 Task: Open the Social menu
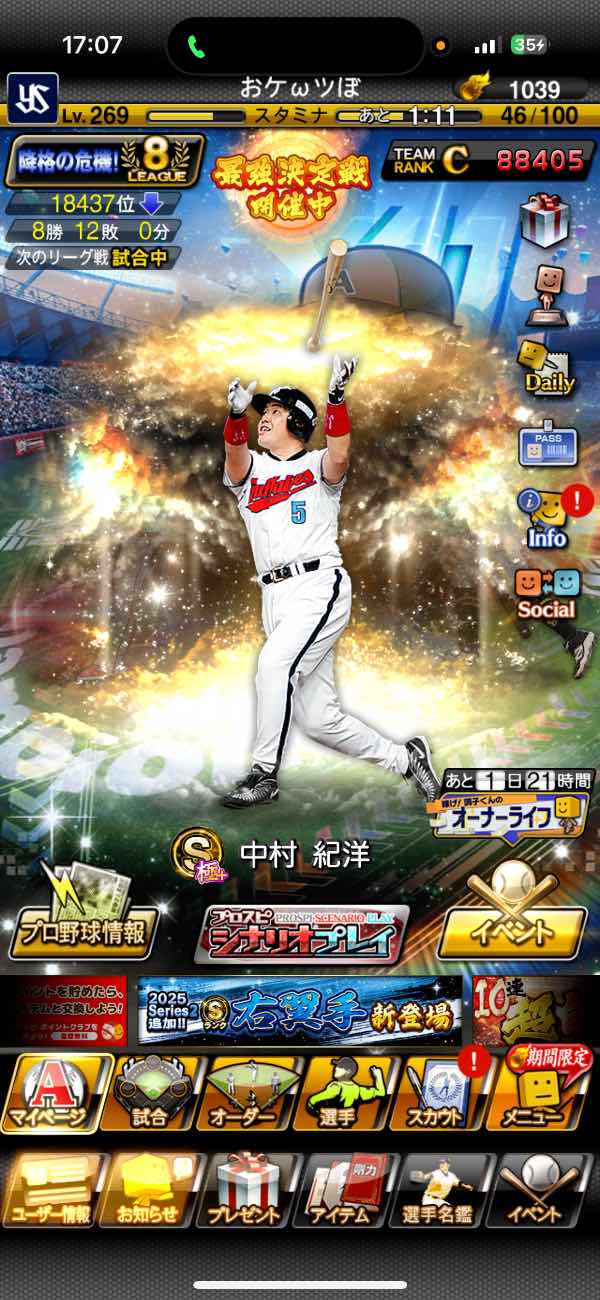pyautogui.click(x=546, y=594)
